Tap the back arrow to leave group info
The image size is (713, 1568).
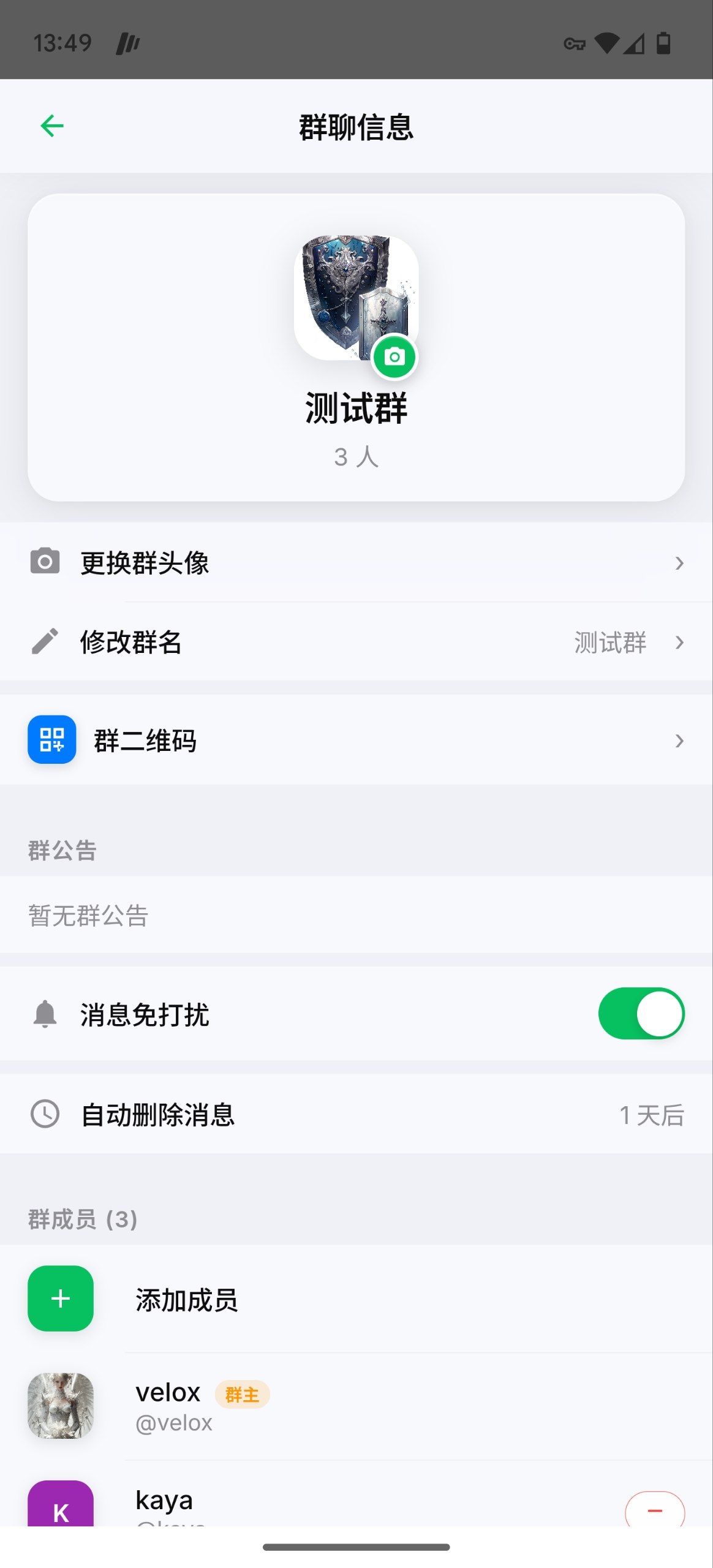51,124
